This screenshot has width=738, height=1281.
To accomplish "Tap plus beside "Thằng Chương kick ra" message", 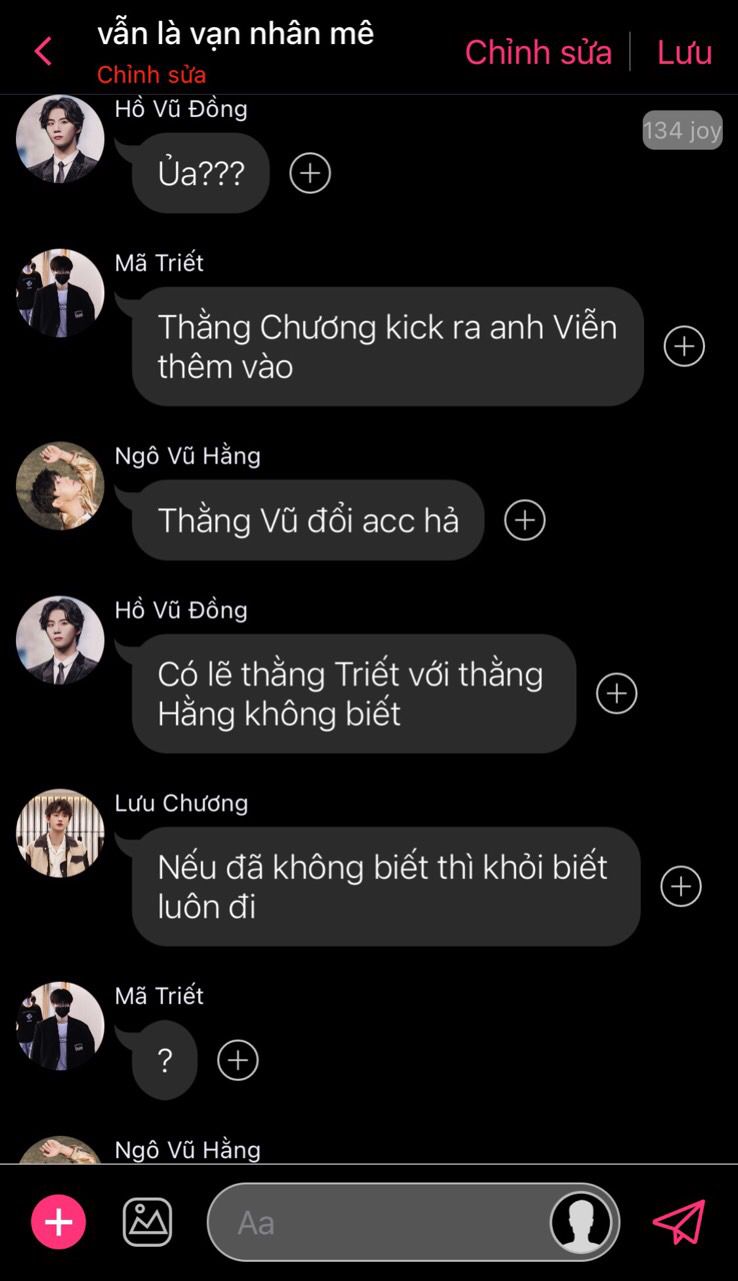I will (x=684, y=346).
